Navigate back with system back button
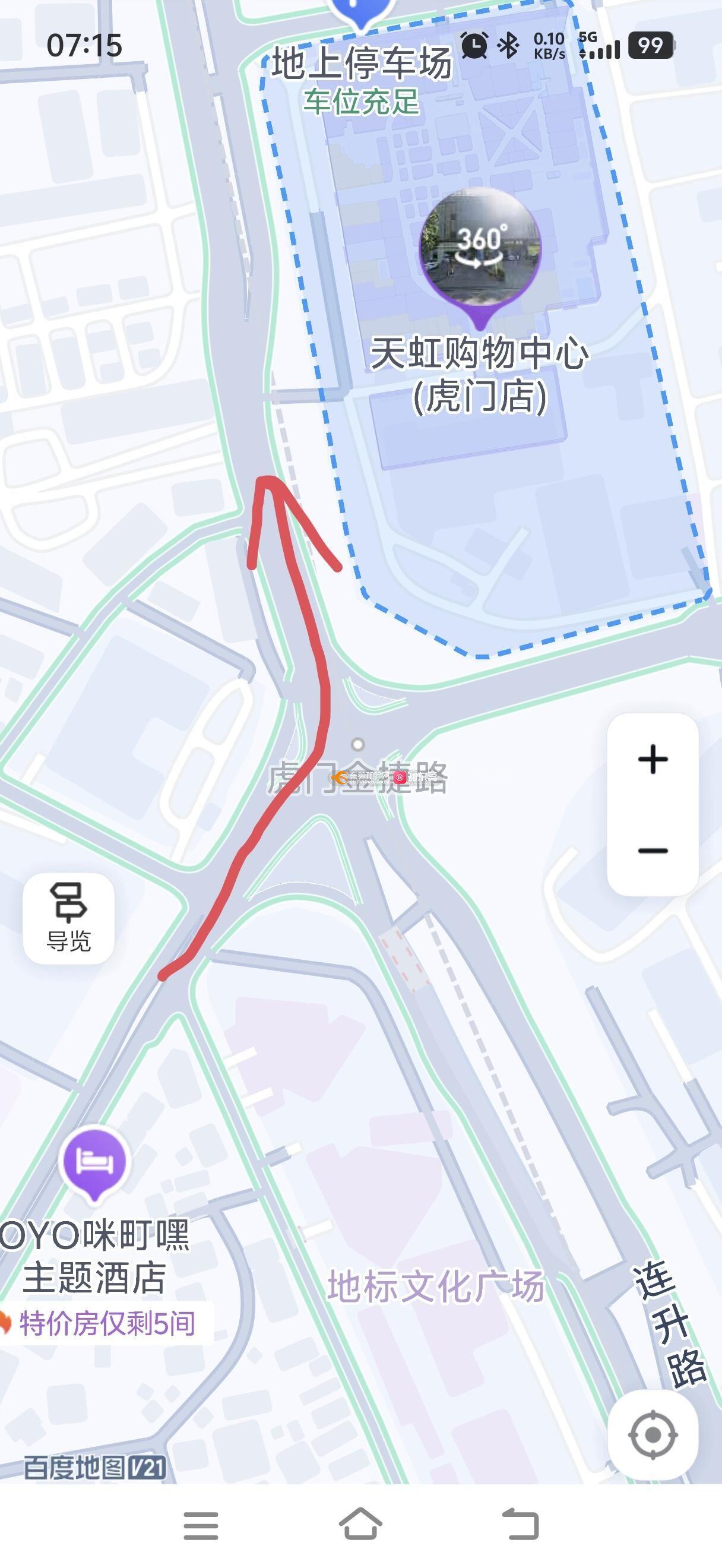 [x=521, y=1525]
